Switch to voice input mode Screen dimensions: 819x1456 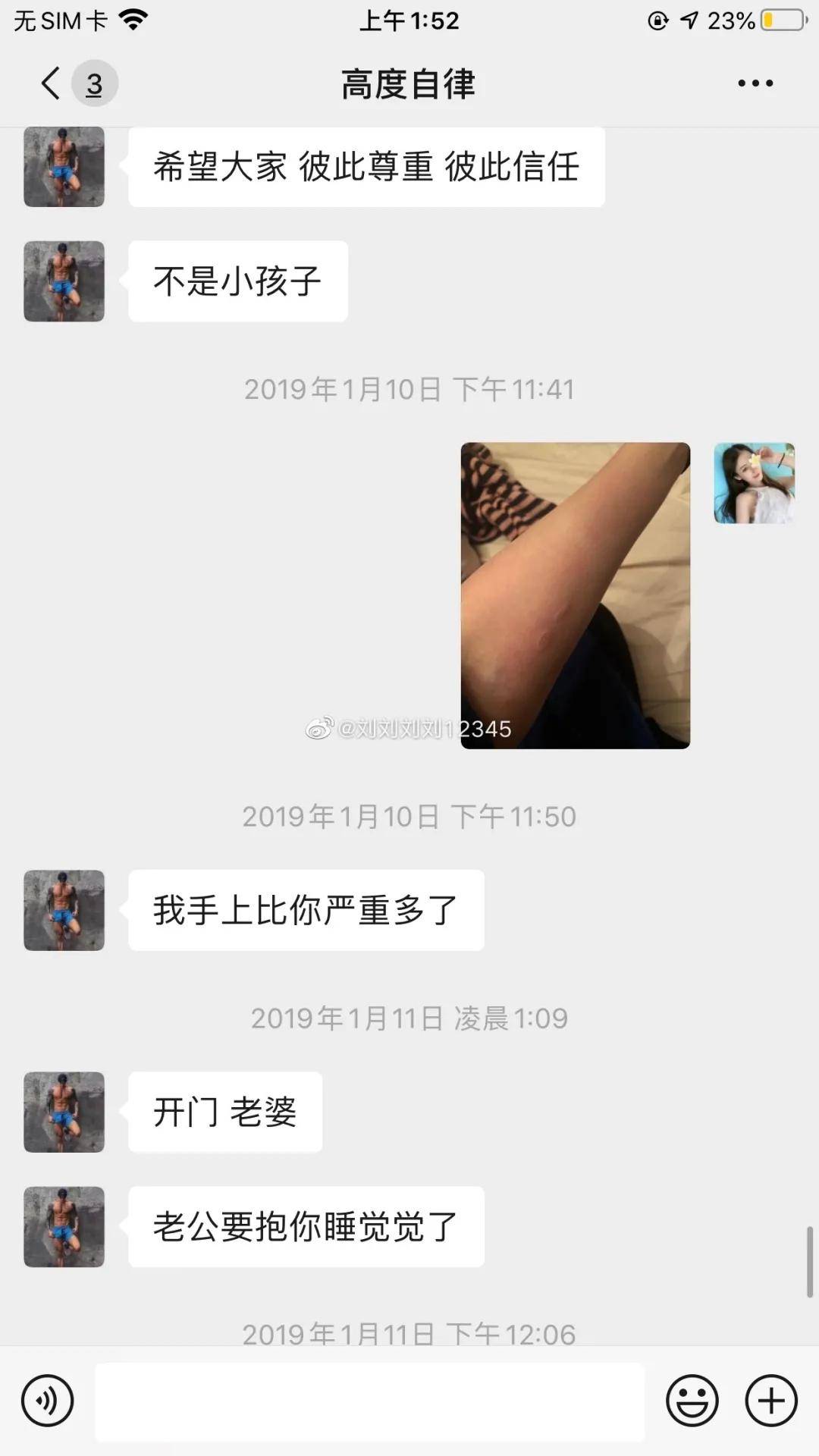coord(47,1401)
